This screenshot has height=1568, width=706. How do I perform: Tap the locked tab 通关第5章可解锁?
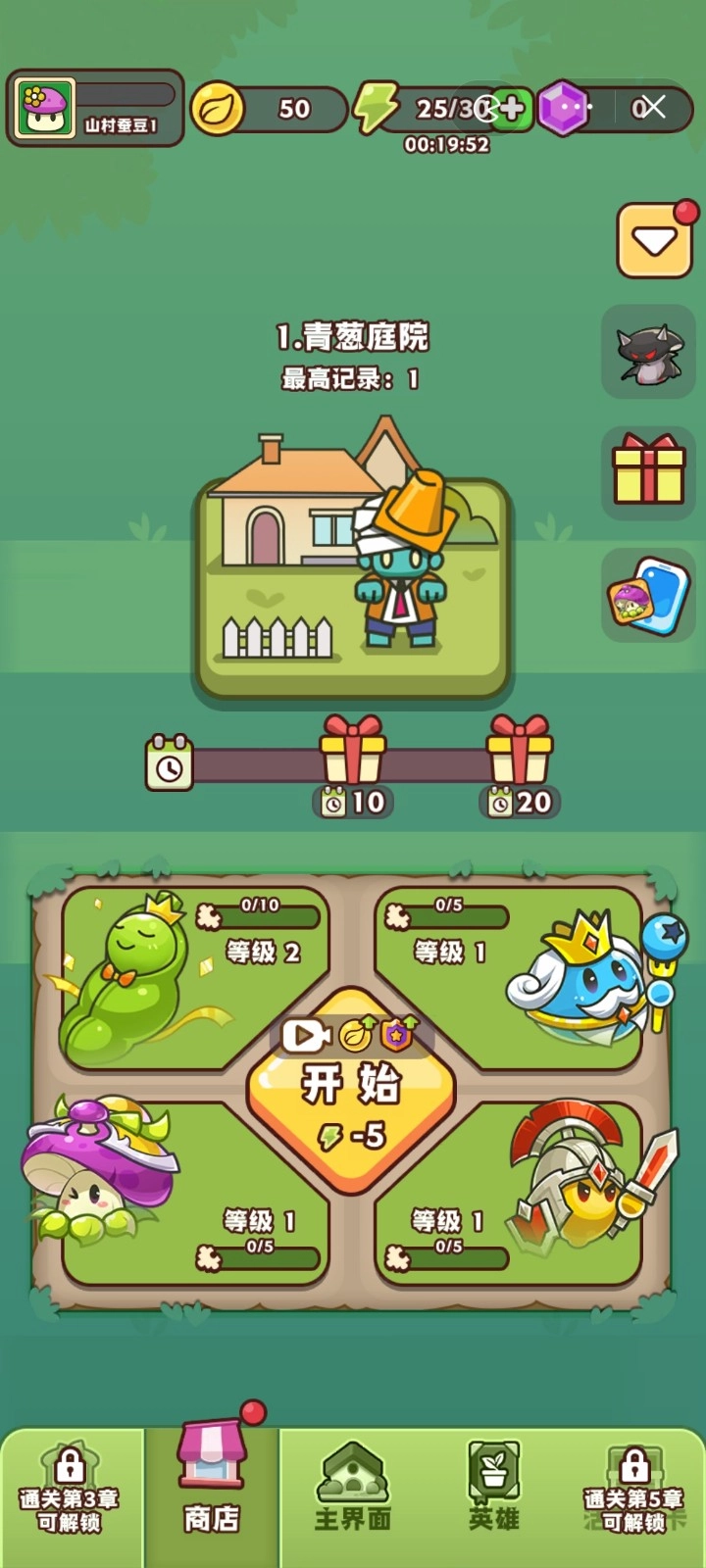[633, 1490]
